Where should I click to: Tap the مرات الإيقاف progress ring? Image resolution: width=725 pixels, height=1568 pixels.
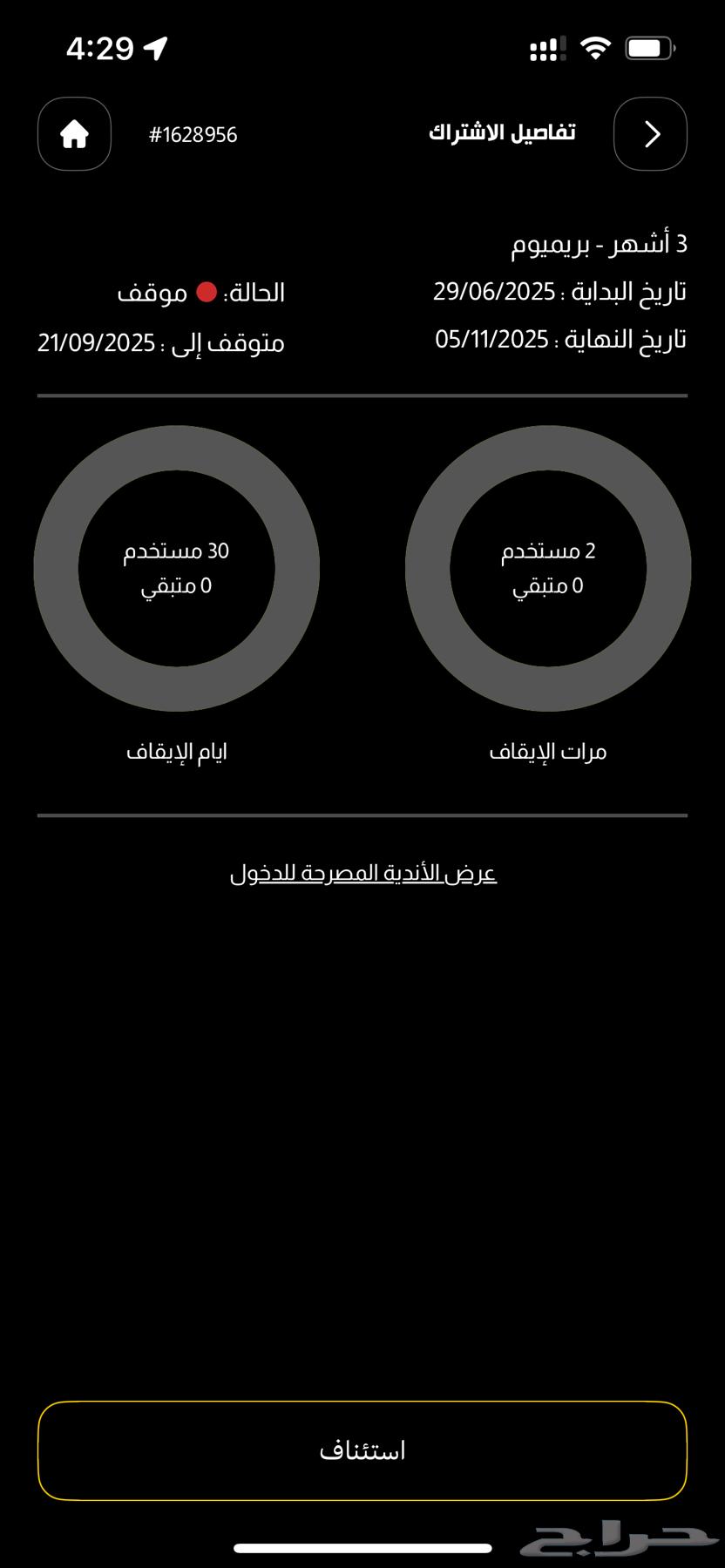point(548,566)
